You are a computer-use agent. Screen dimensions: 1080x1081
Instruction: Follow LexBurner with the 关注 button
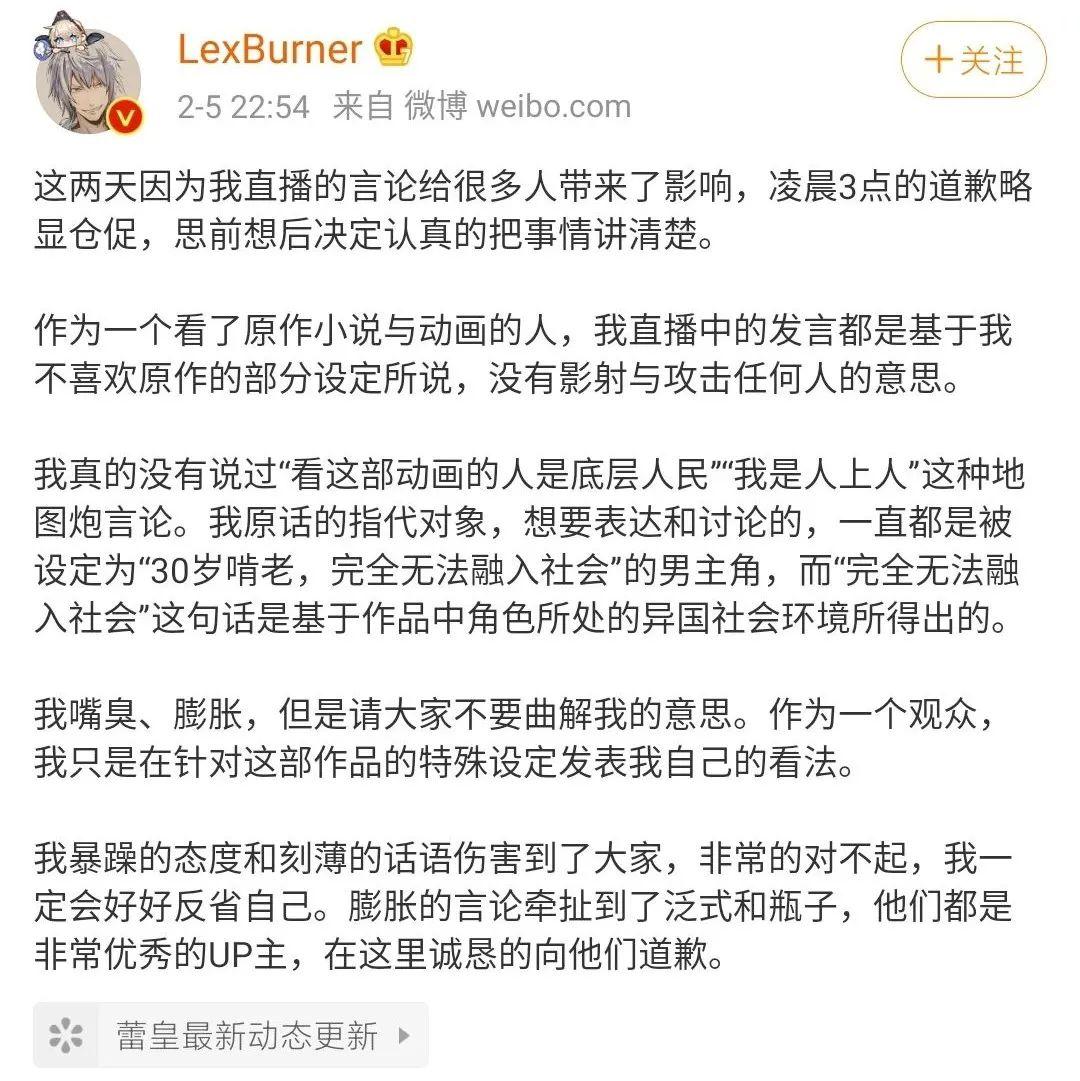(973, 60)
